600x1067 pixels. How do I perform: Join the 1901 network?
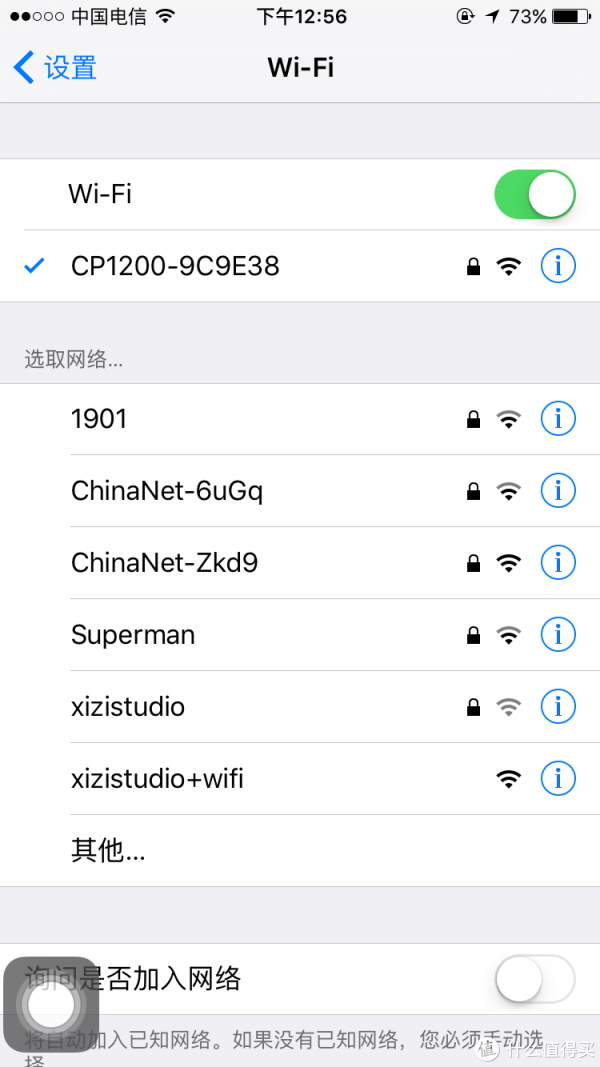[300, 419]
